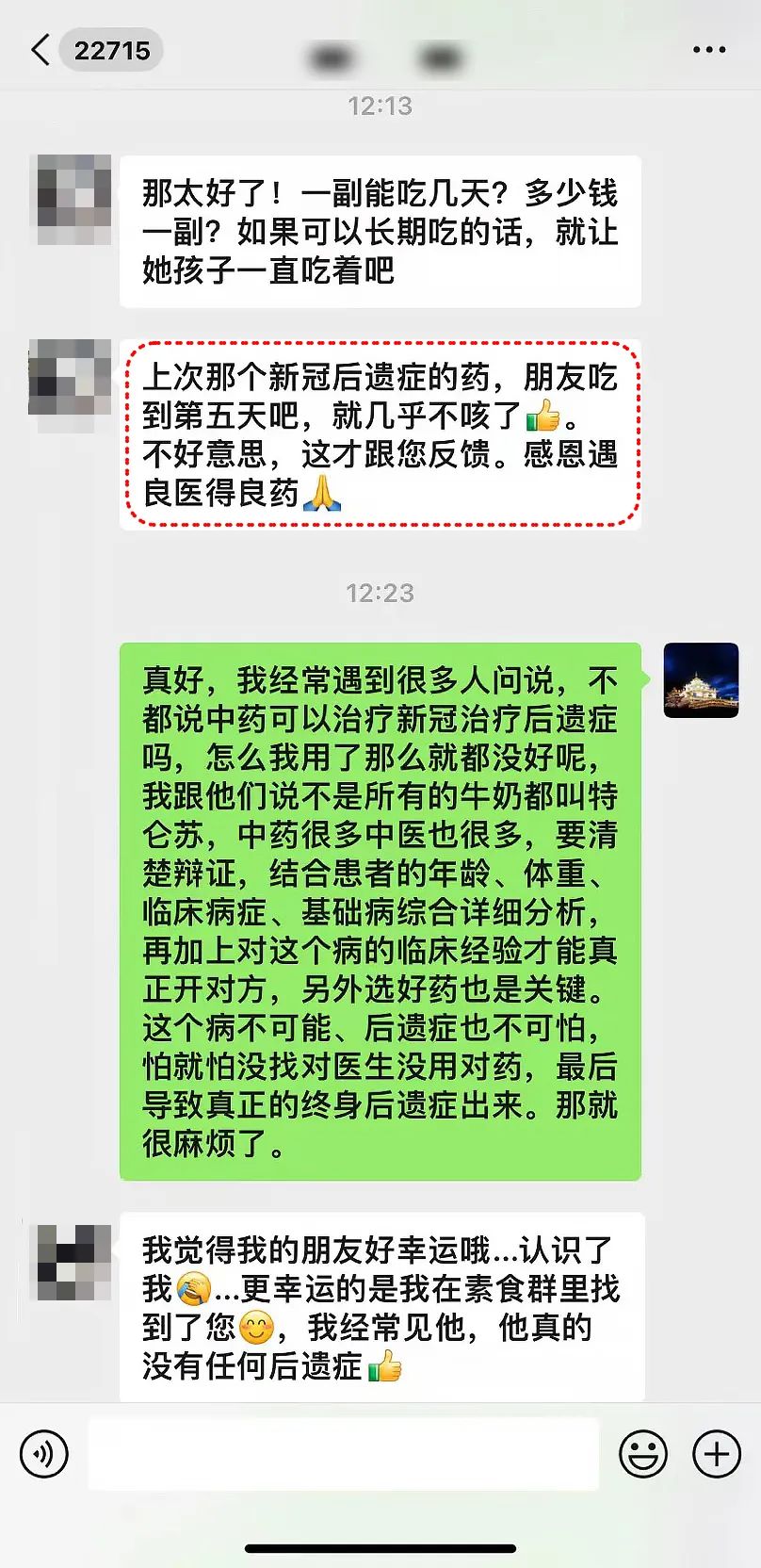View avatar beside the 上次那个新冠后遗症 message

tap(70, 377)
